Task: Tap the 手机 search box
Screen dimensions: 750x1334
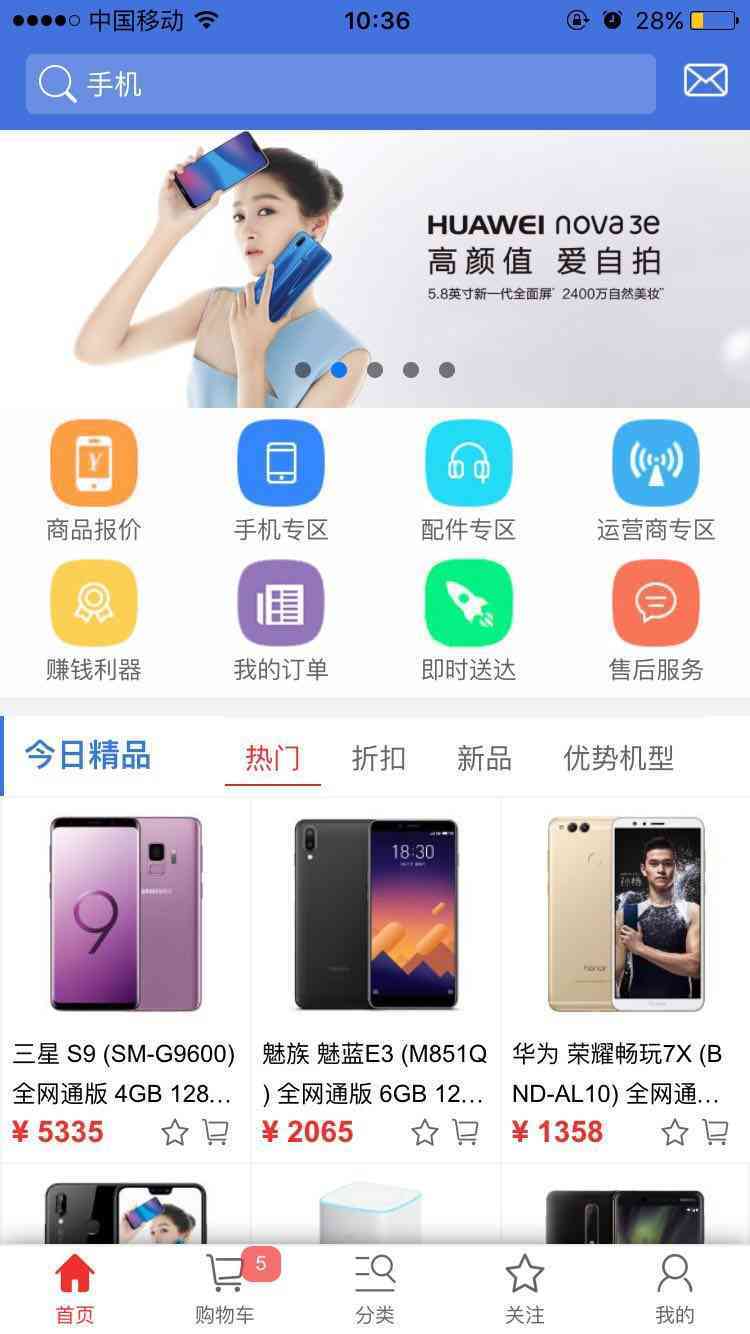Action: [340, 84]
